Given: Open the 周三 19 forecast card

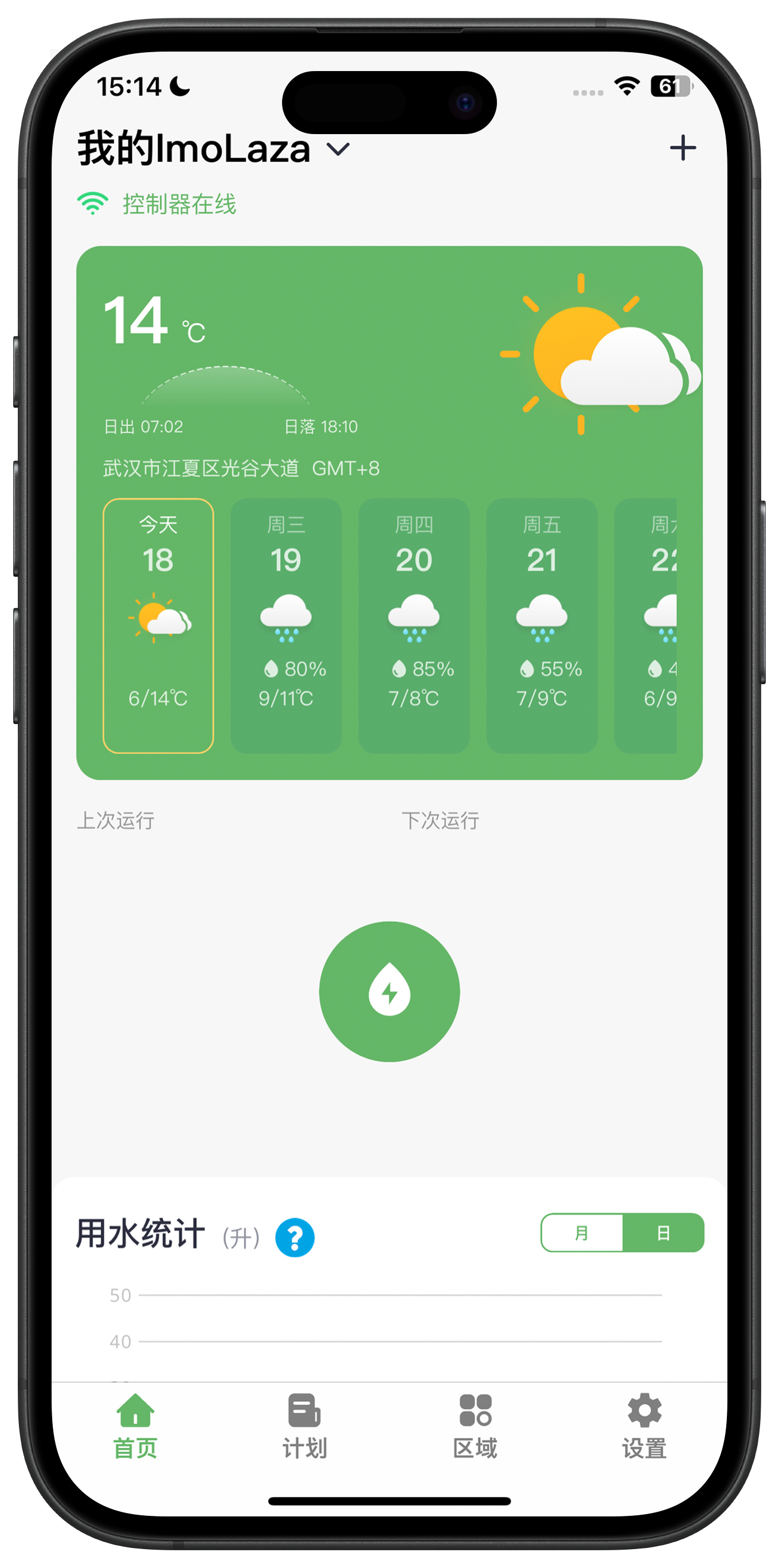Looking at the screenshot, I should click(286, 625).
